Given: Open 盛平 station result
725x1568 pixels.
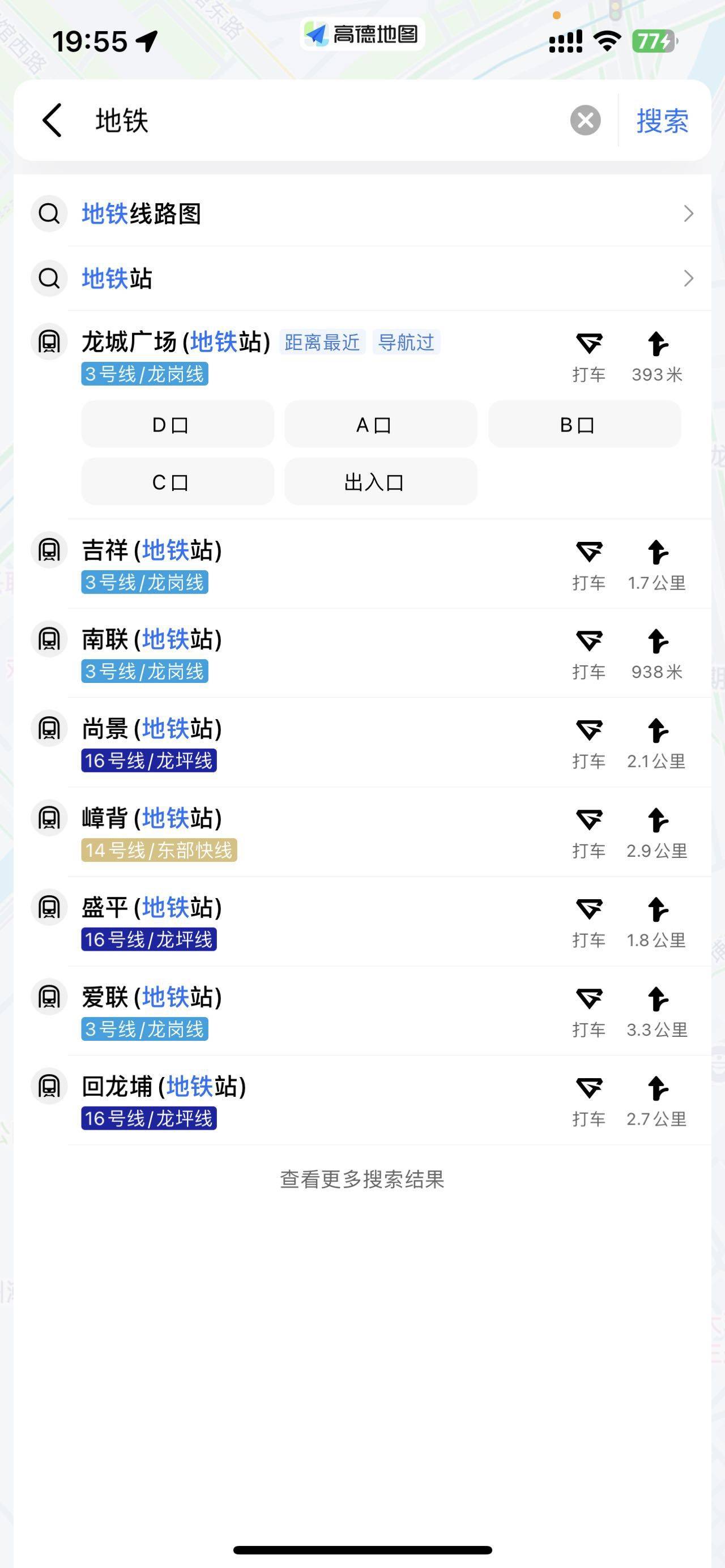Looking at the screenshot, I should (292, 921).
